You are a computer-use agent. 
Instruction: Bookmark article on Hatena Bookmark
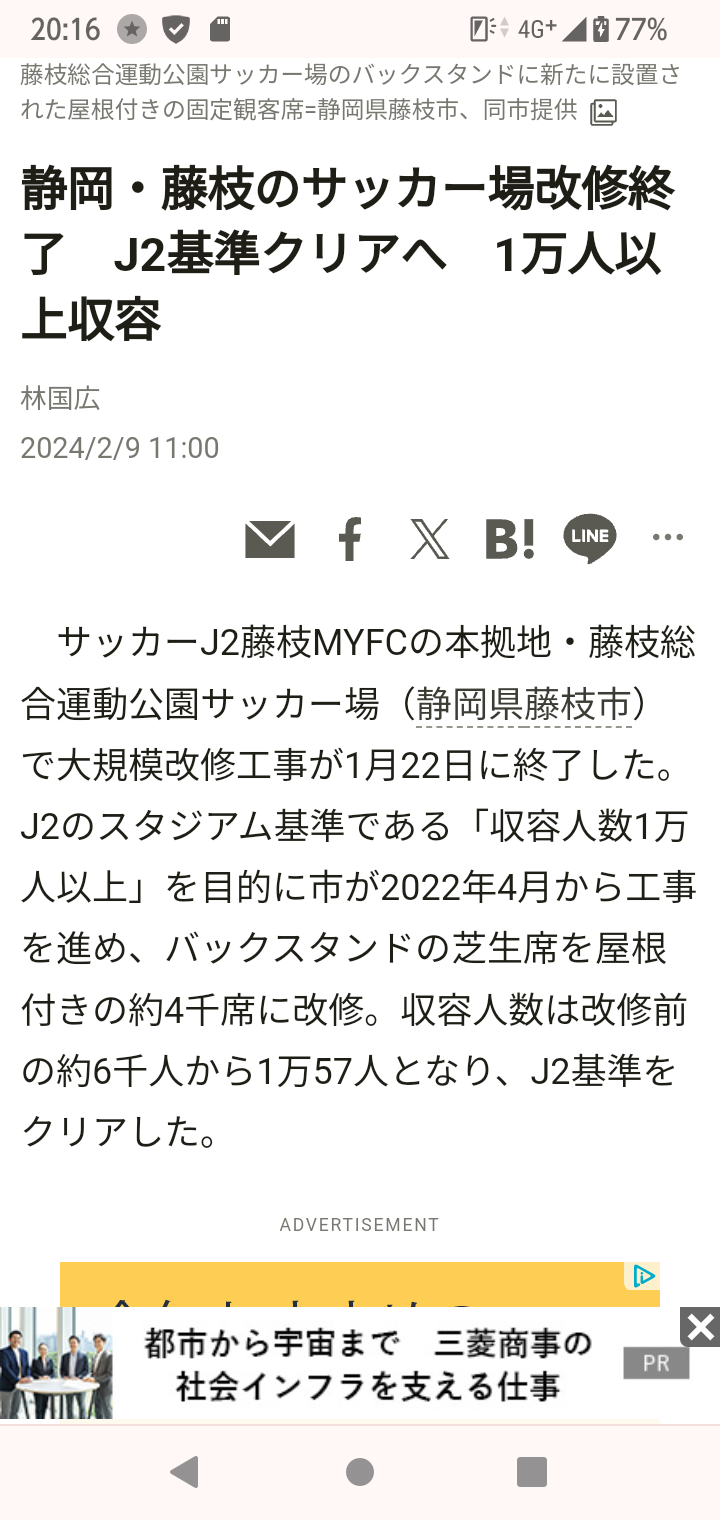(x=509, y=539)
